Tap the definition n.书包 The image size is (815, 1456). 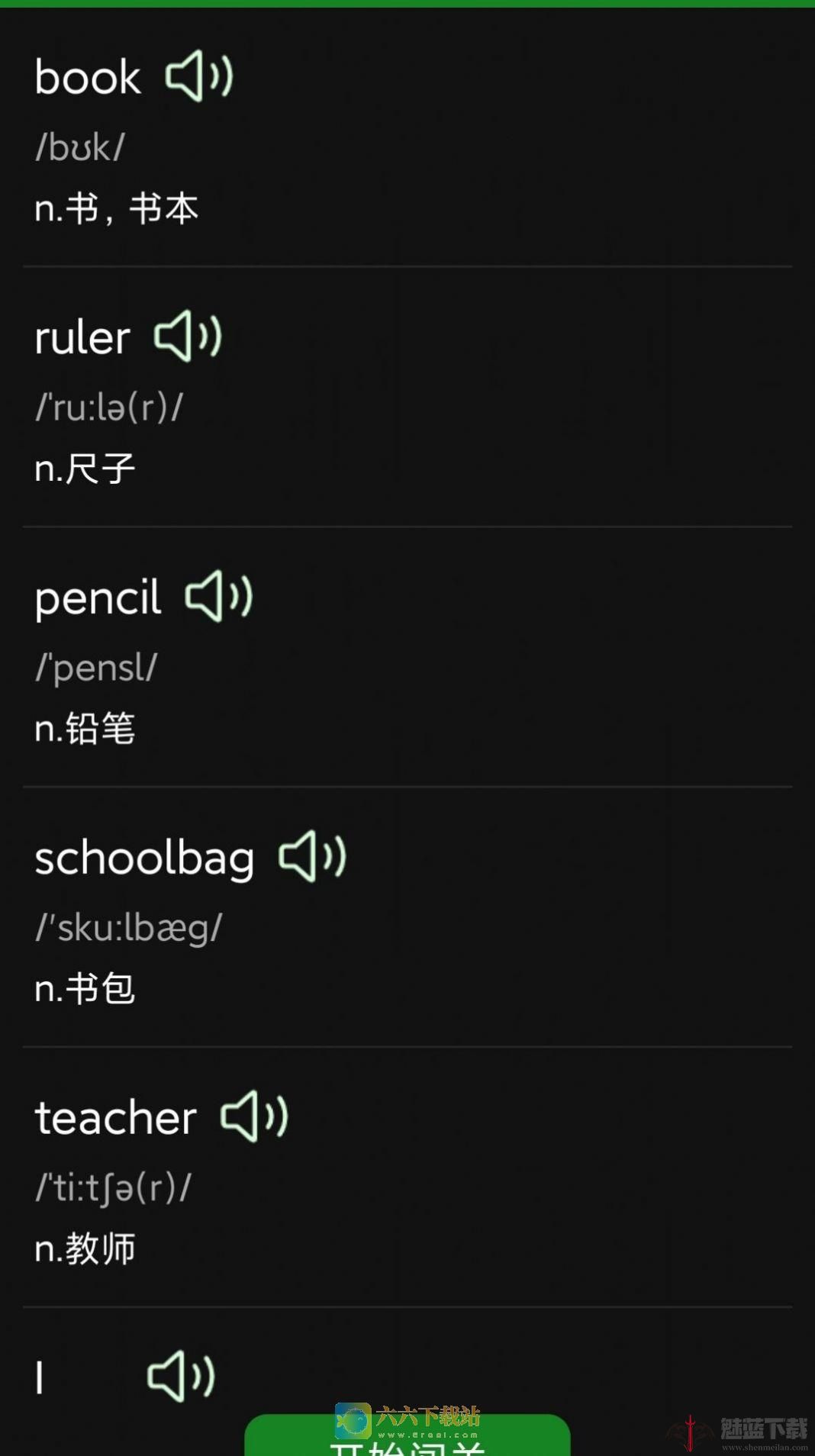click(x=85, y=987)
